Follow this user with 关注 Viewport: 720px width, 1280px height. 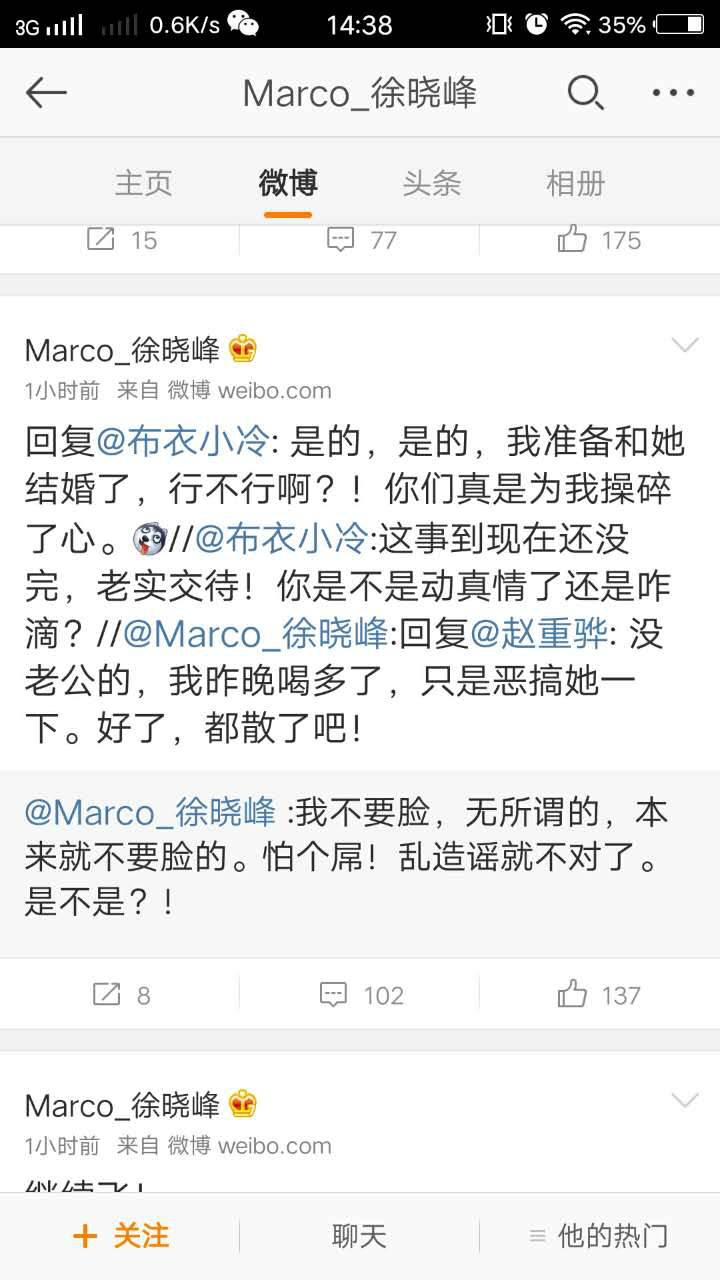click(121, 1236)
